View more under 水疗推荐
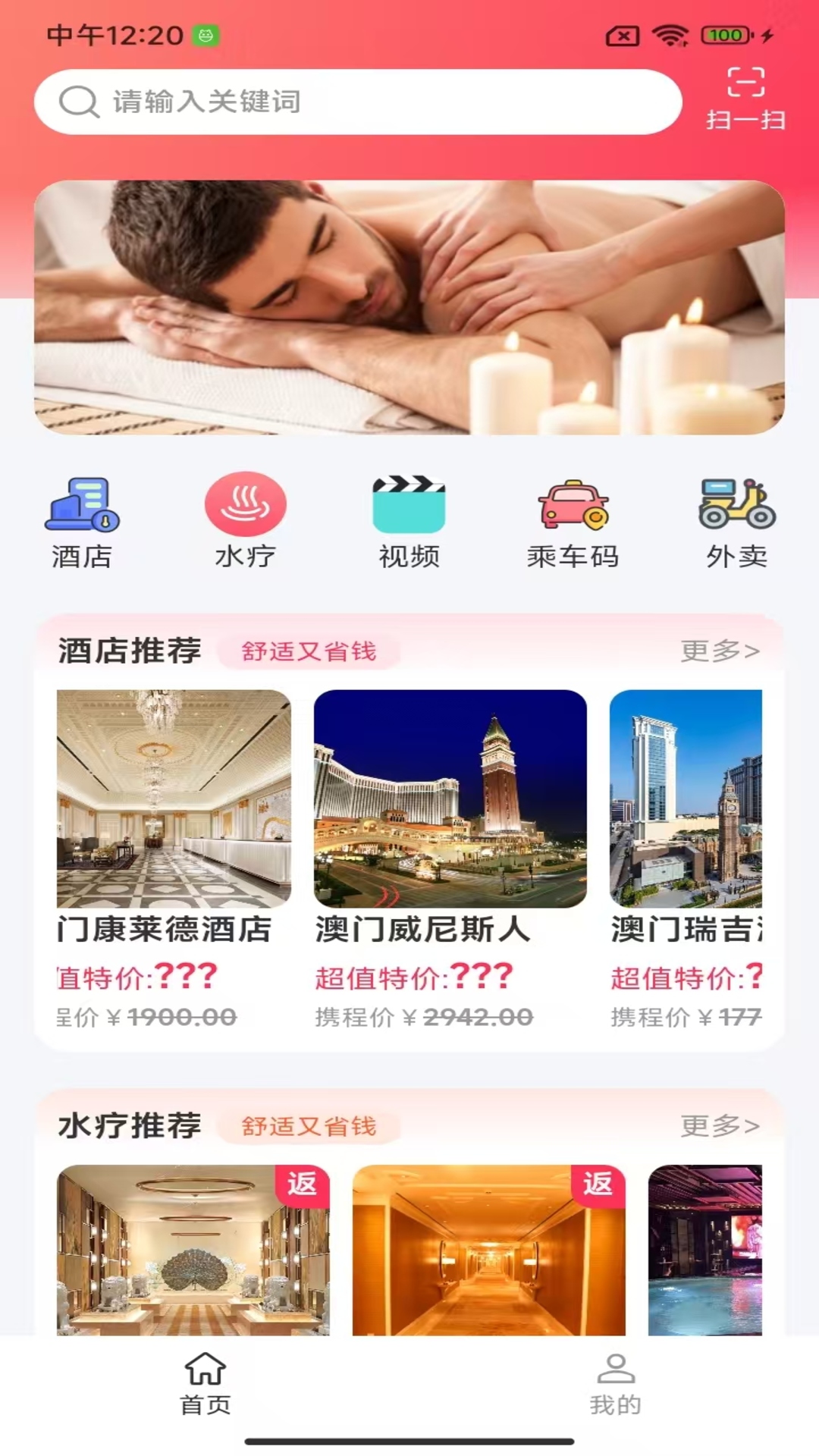Viewport: 819px width, 1456px height. tap(719, 1125)
